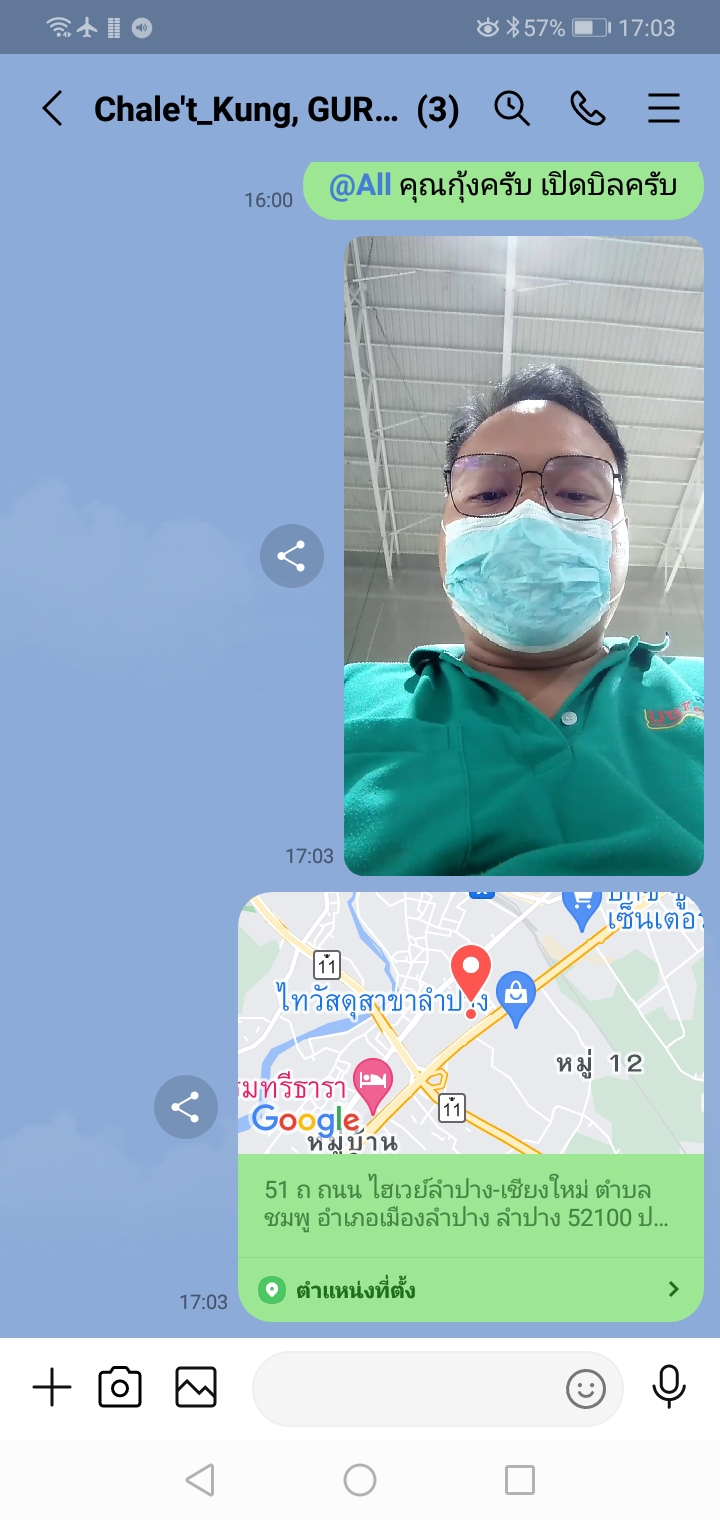Start a call with the group
This screenshot has height=1520, width=720.
pos(587,109)
